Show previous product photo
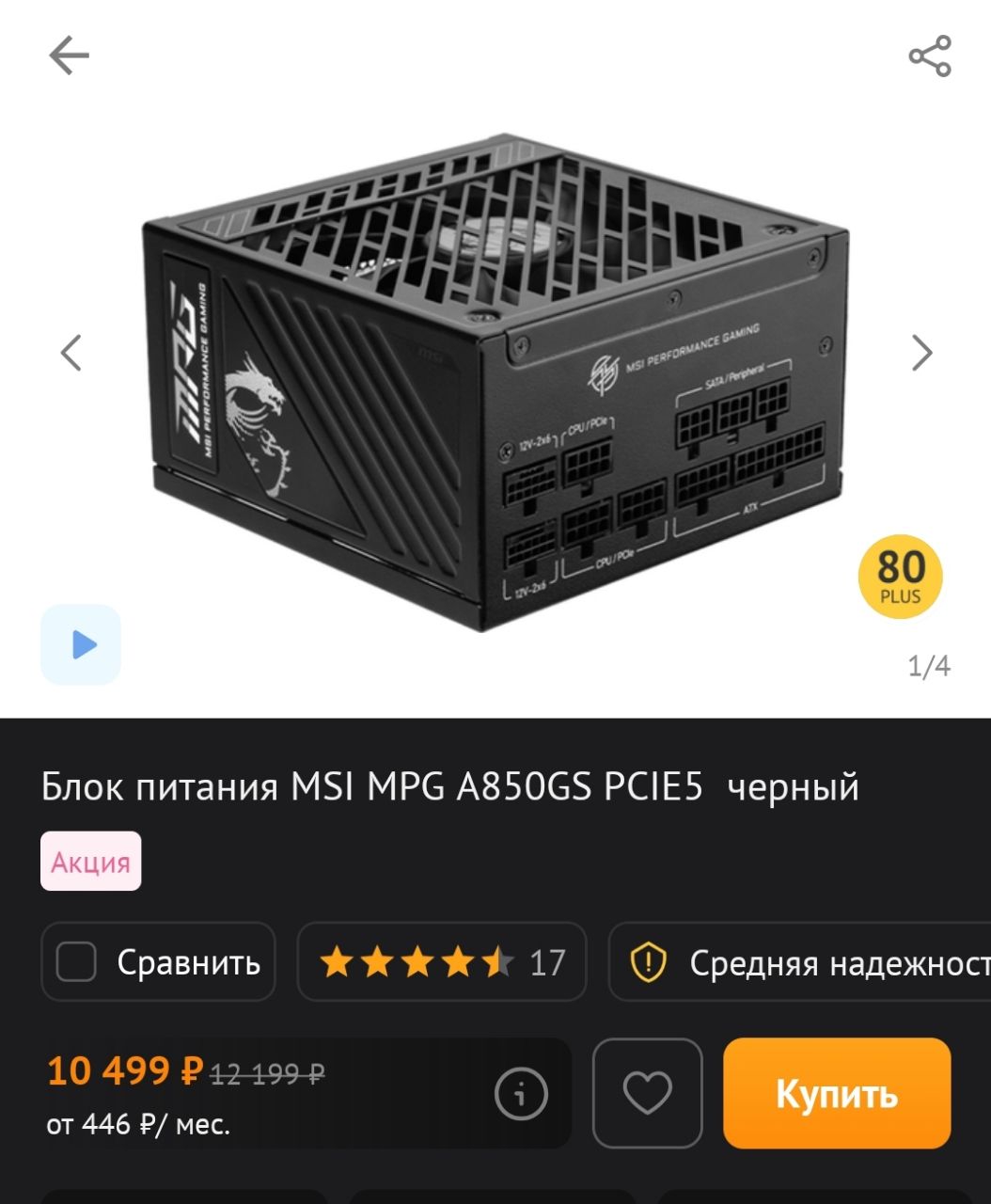Image resolution: width=991 pixels, height=1204 pixels. click(71, 353)
